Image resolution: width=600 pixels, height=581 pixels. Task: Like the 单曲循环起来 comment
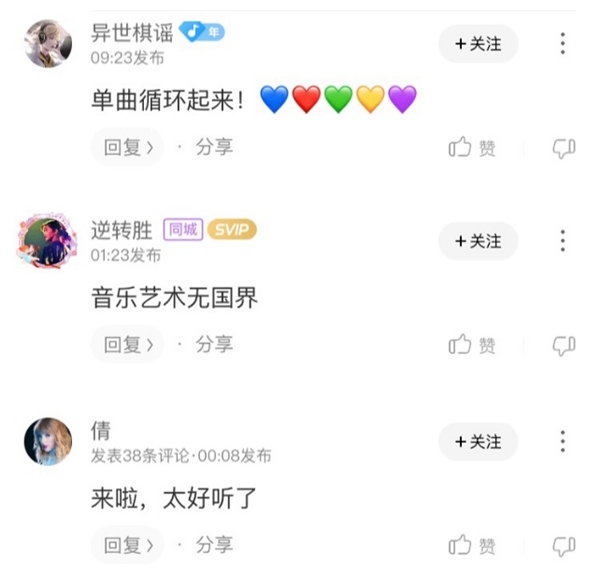coord(472,148)
